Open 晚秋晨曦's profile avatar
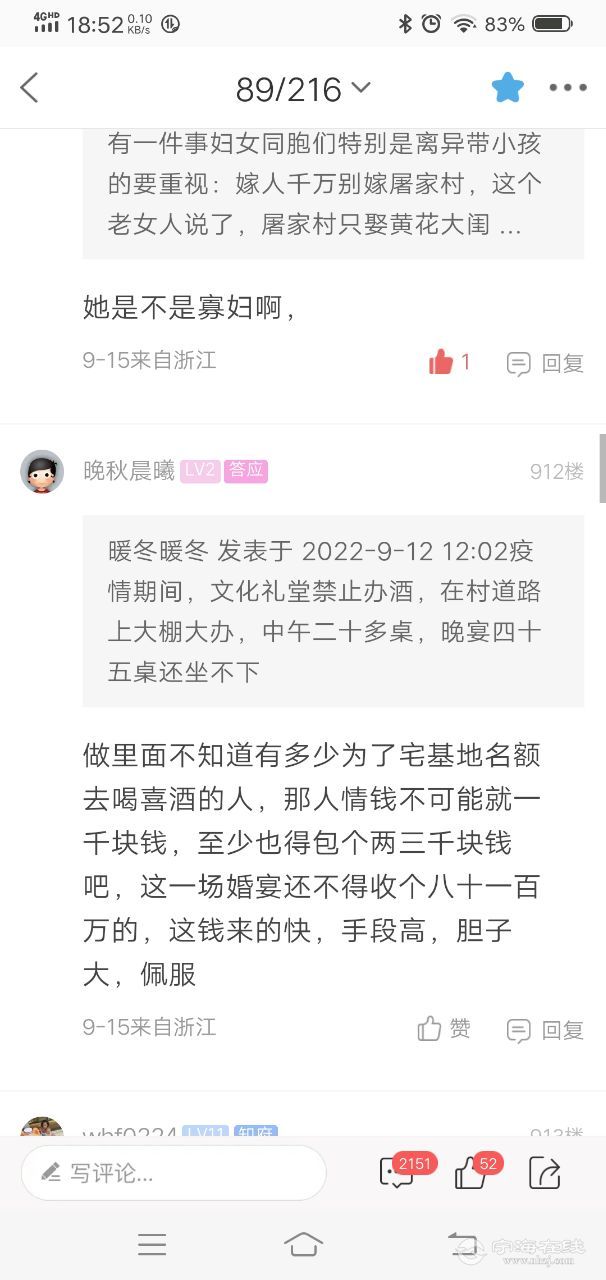Image resolution: width=606 pixels, height=1280 pixels. click(x=42, y=471)
